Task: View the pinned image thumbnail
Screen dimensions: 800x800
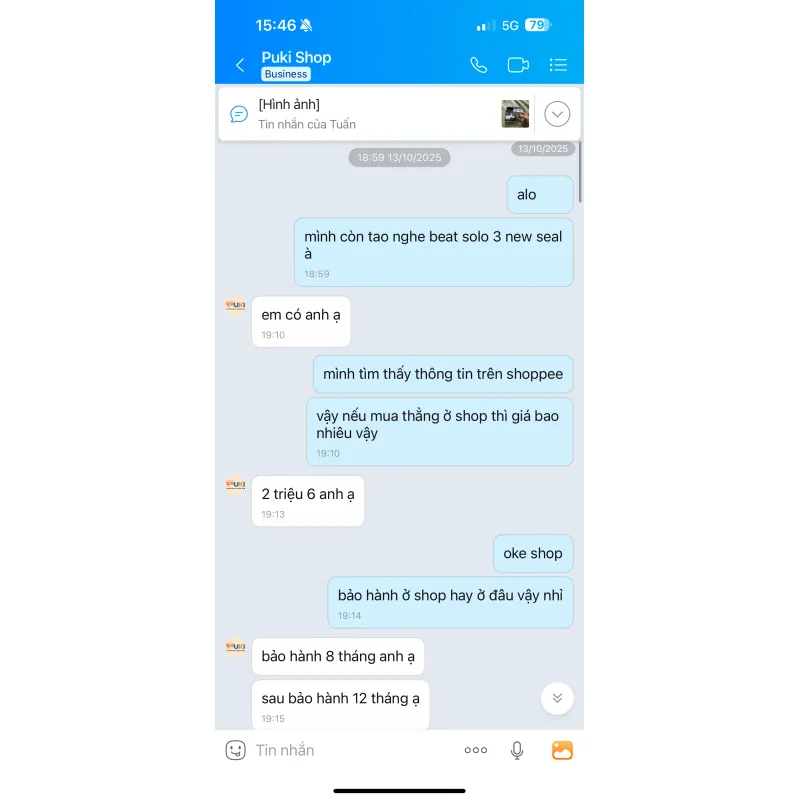Action: 515,114
